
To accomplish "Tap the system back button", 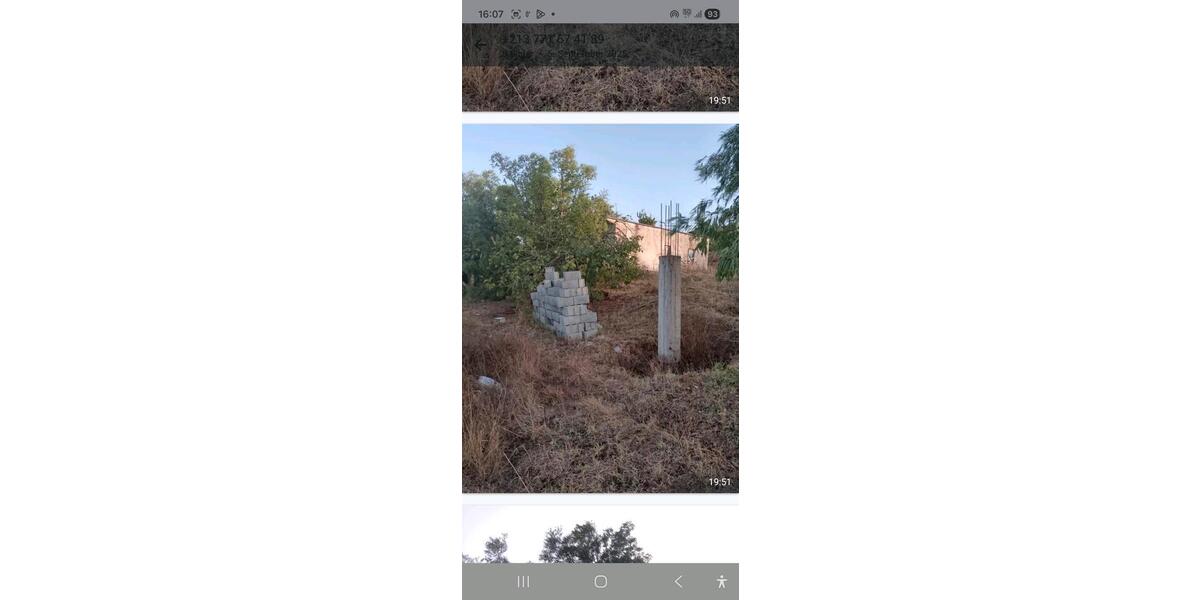I will pos(678,581).
